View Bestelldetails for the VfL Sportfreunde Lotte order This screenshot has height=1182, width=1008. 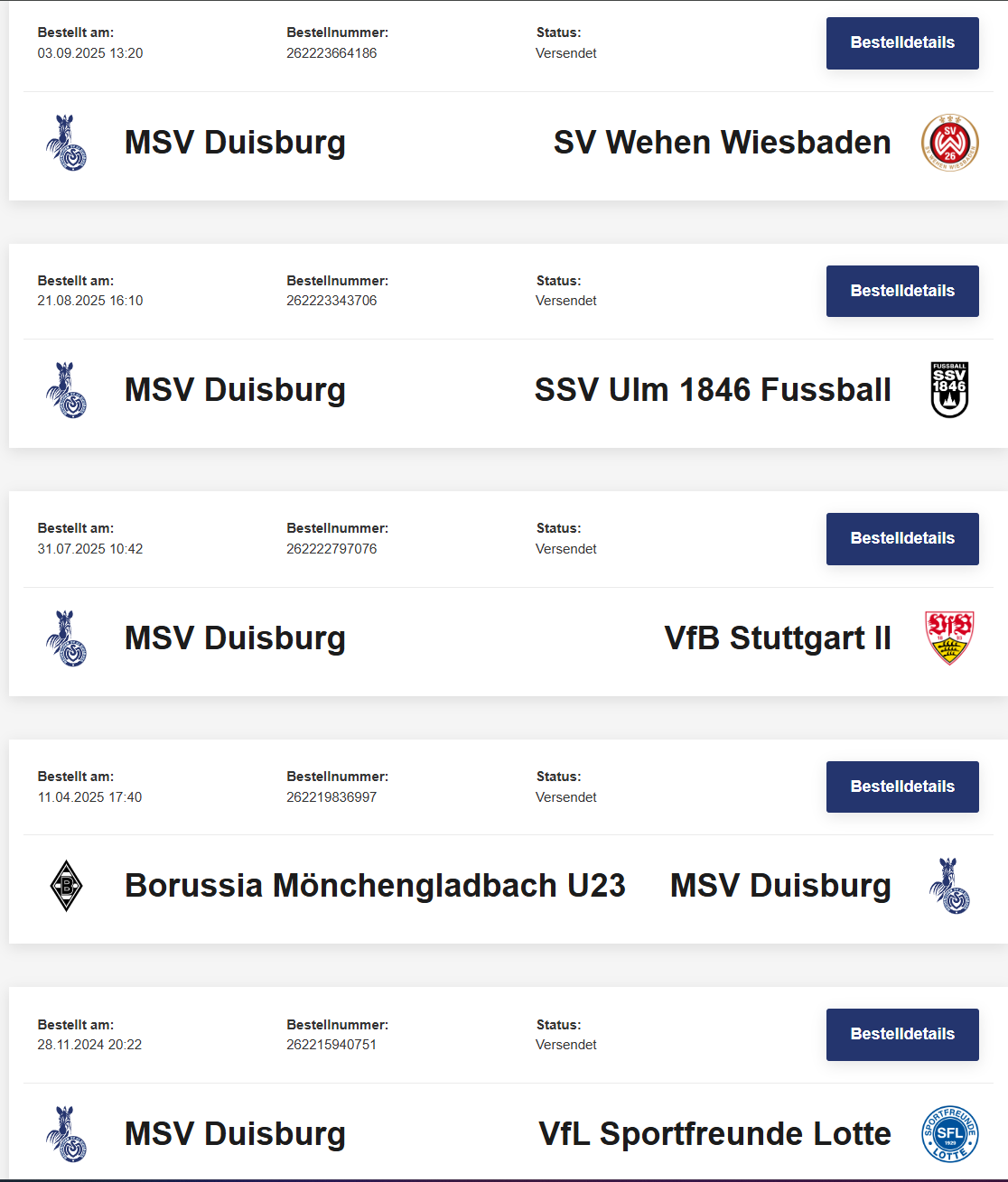901,1034
